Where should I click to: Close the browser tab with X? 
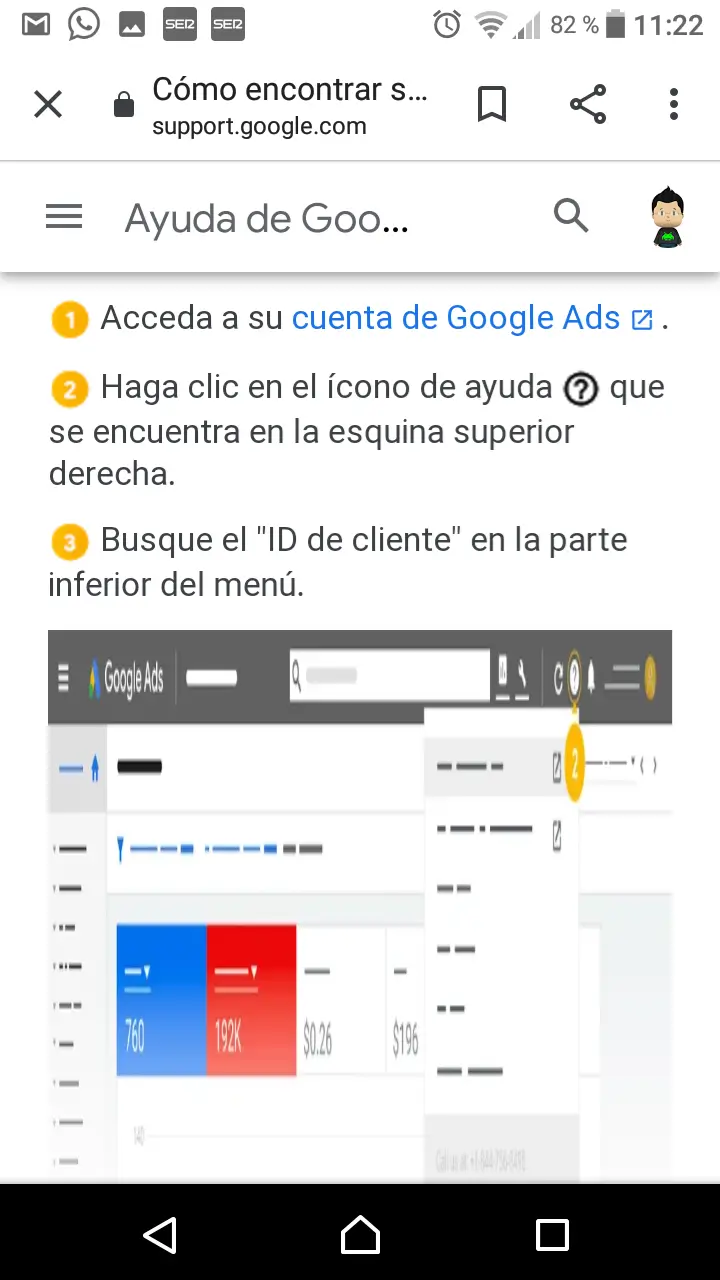click(48, 104)
